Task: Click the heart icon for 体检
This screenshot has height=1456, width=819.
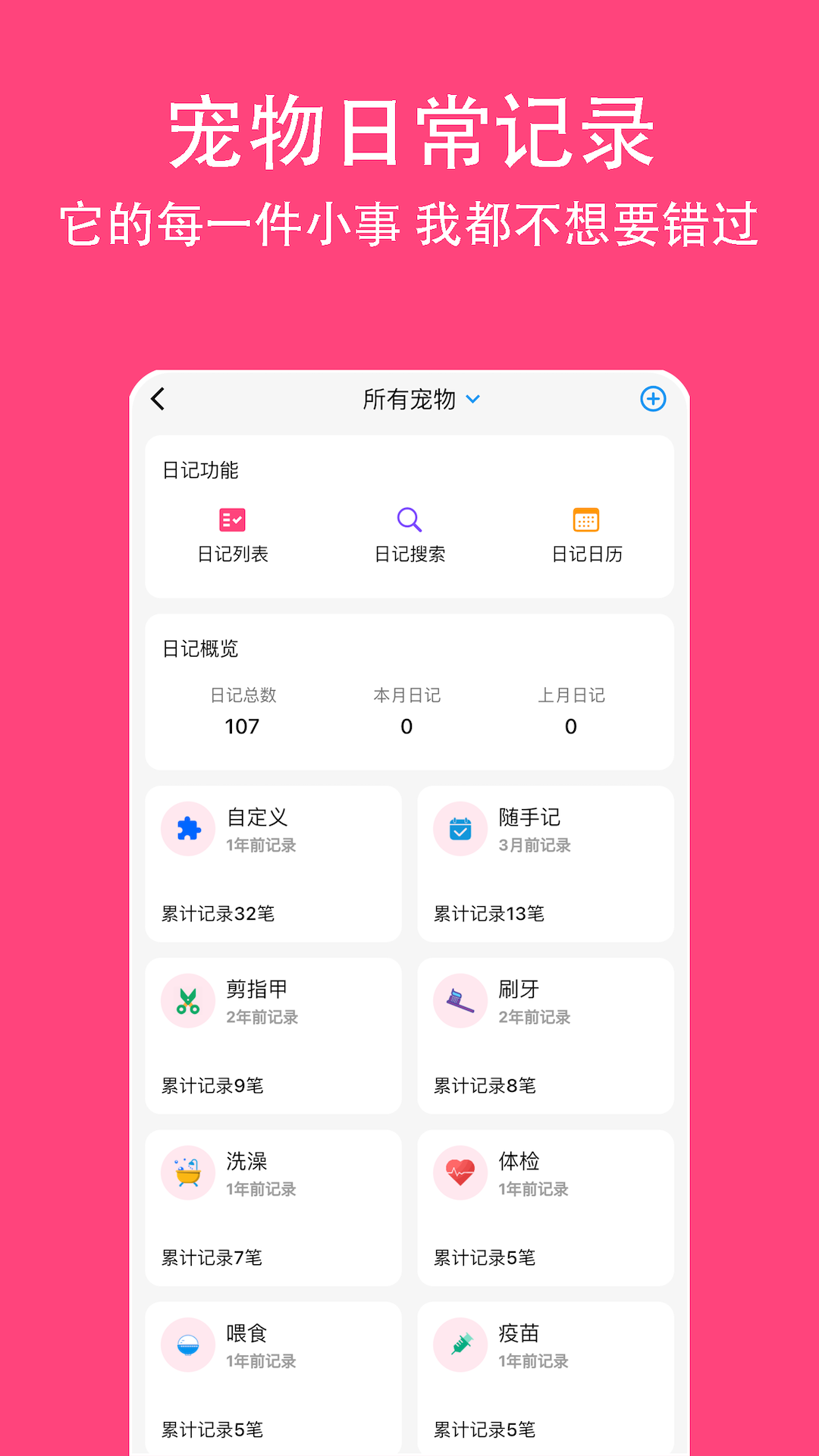Action: pos(460,1172)
